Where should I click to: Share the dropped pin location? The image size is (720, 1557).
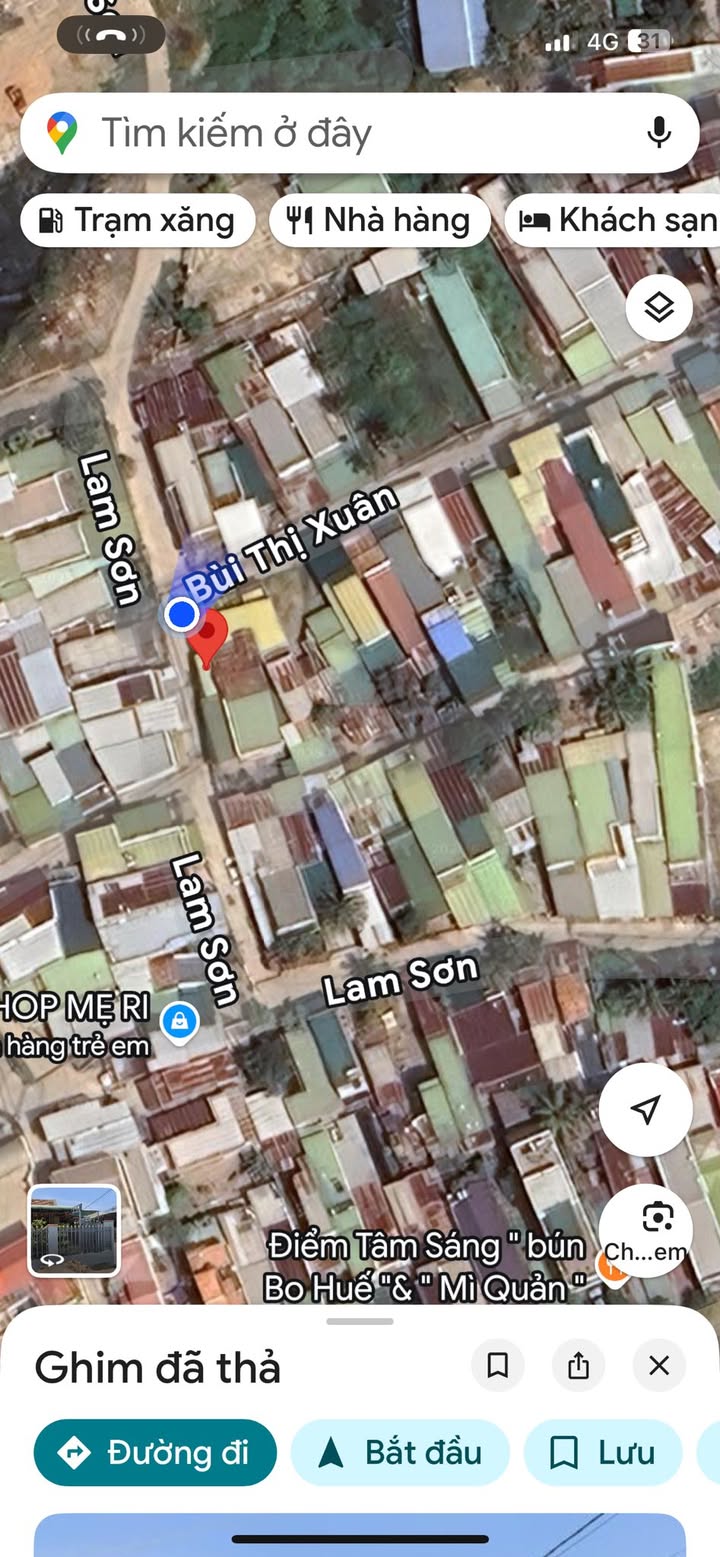coord(578,1365)
